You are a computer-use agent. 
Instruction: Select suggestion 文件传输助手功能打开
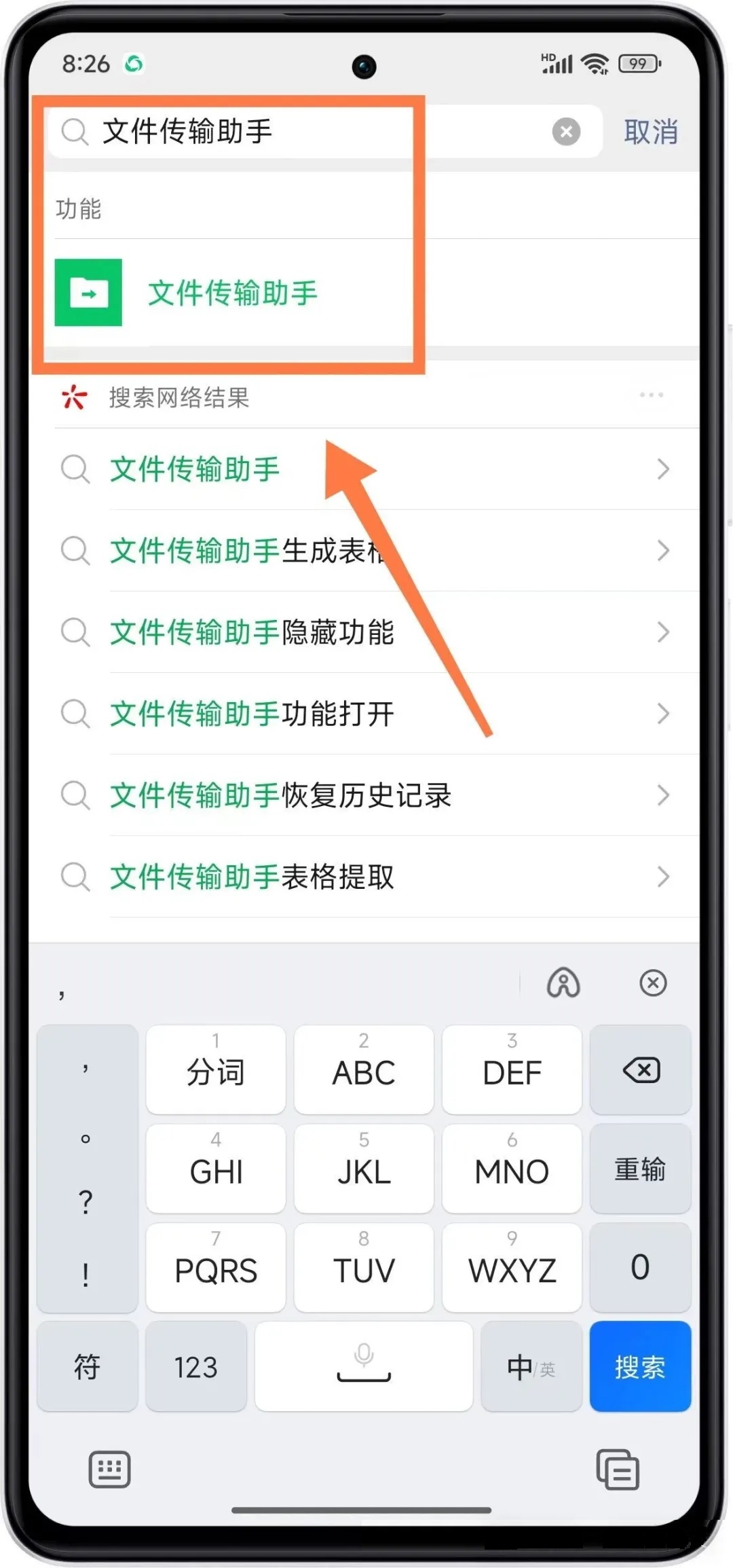[366, 714]
